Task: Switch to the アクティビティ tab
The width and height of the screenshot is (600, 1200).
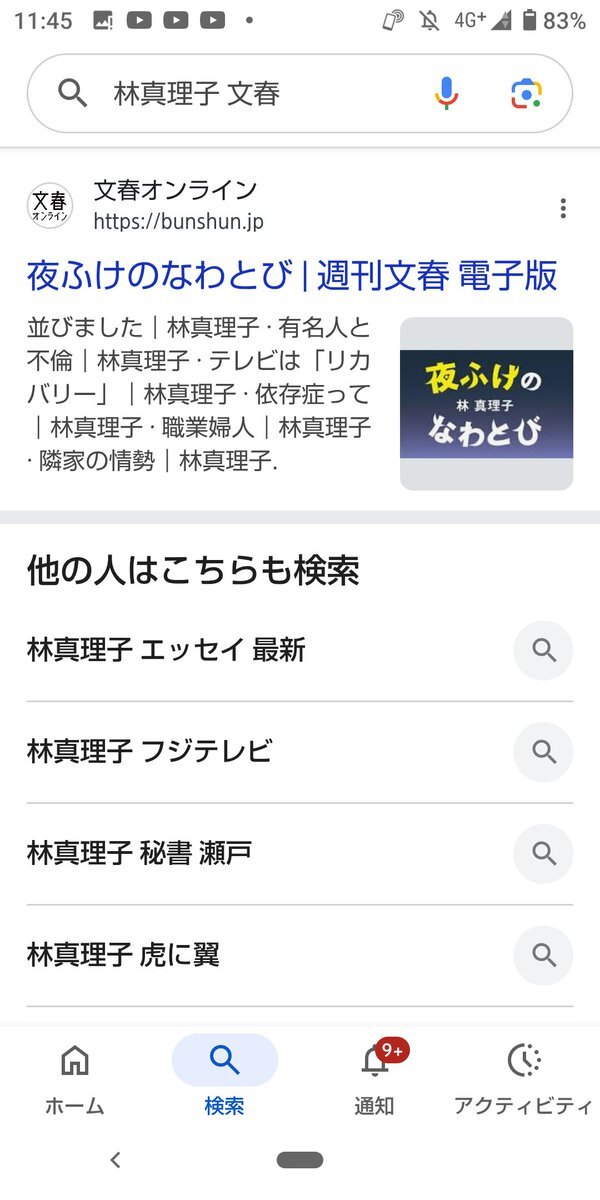Action: (523, 1078)
